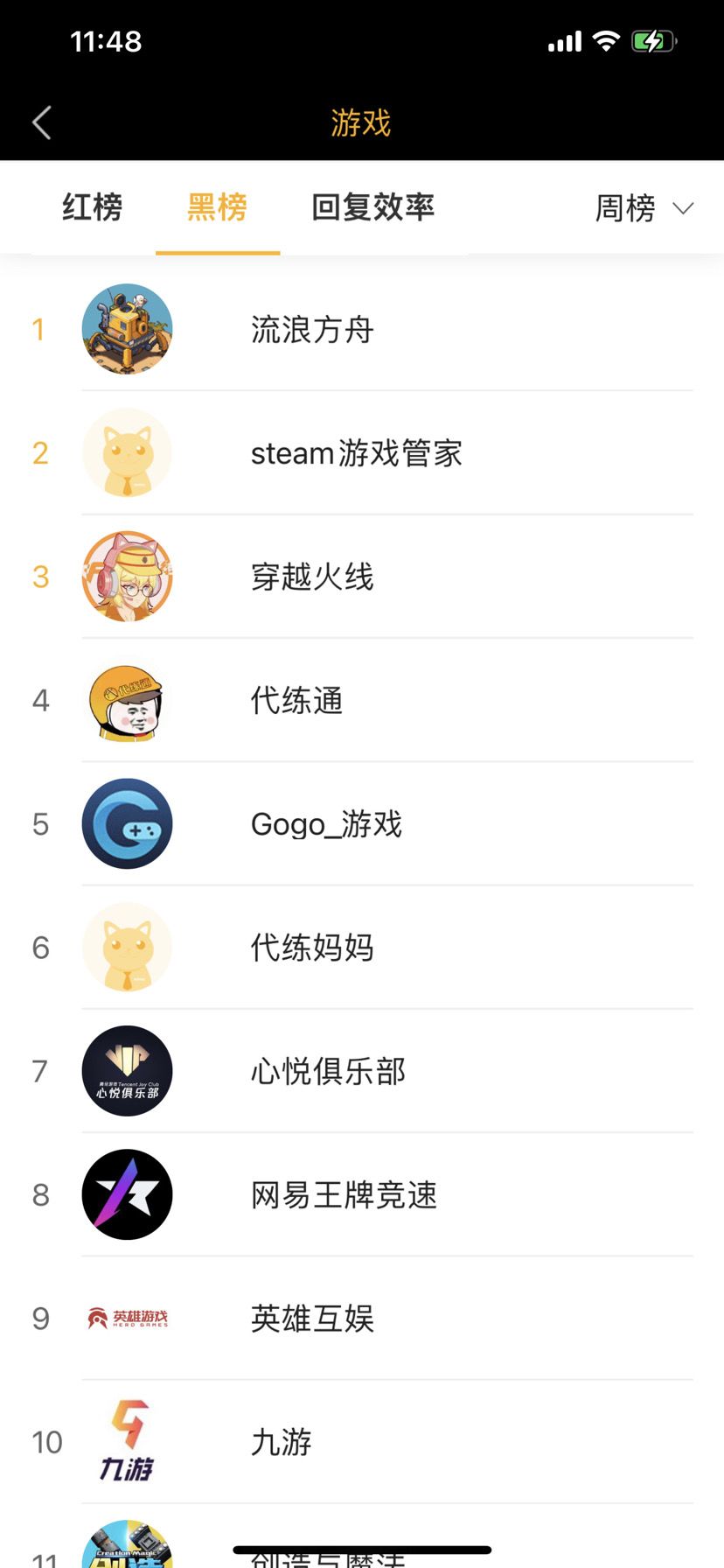Switch to the 回复效率 tab
This screenshot has width=724, height=1568.
pos(372,208)
